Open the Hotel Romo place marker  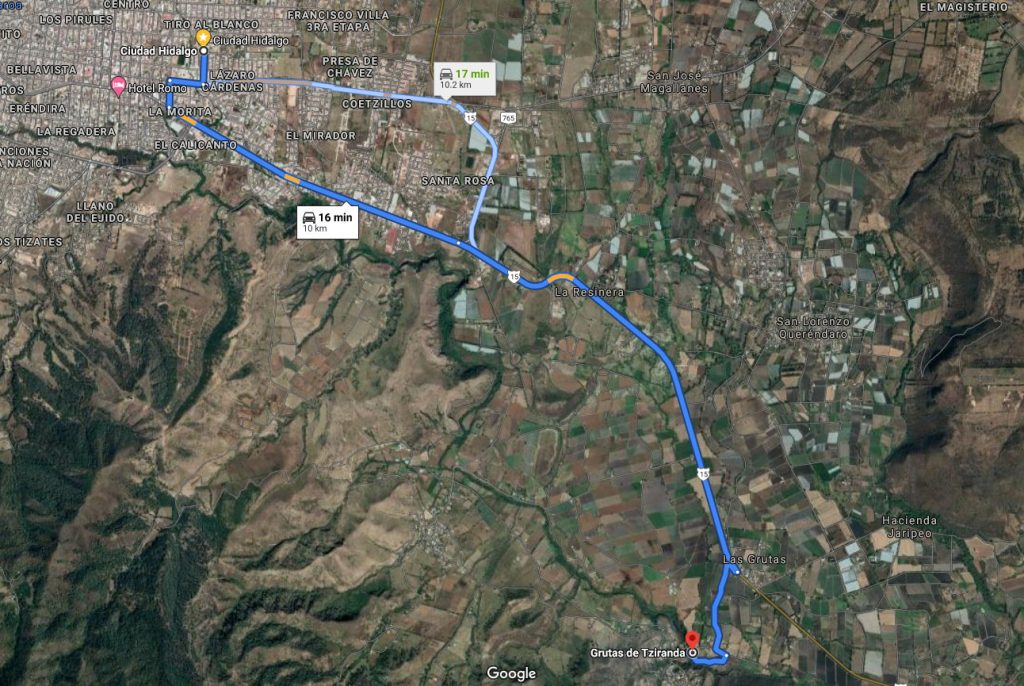[118, 87]
